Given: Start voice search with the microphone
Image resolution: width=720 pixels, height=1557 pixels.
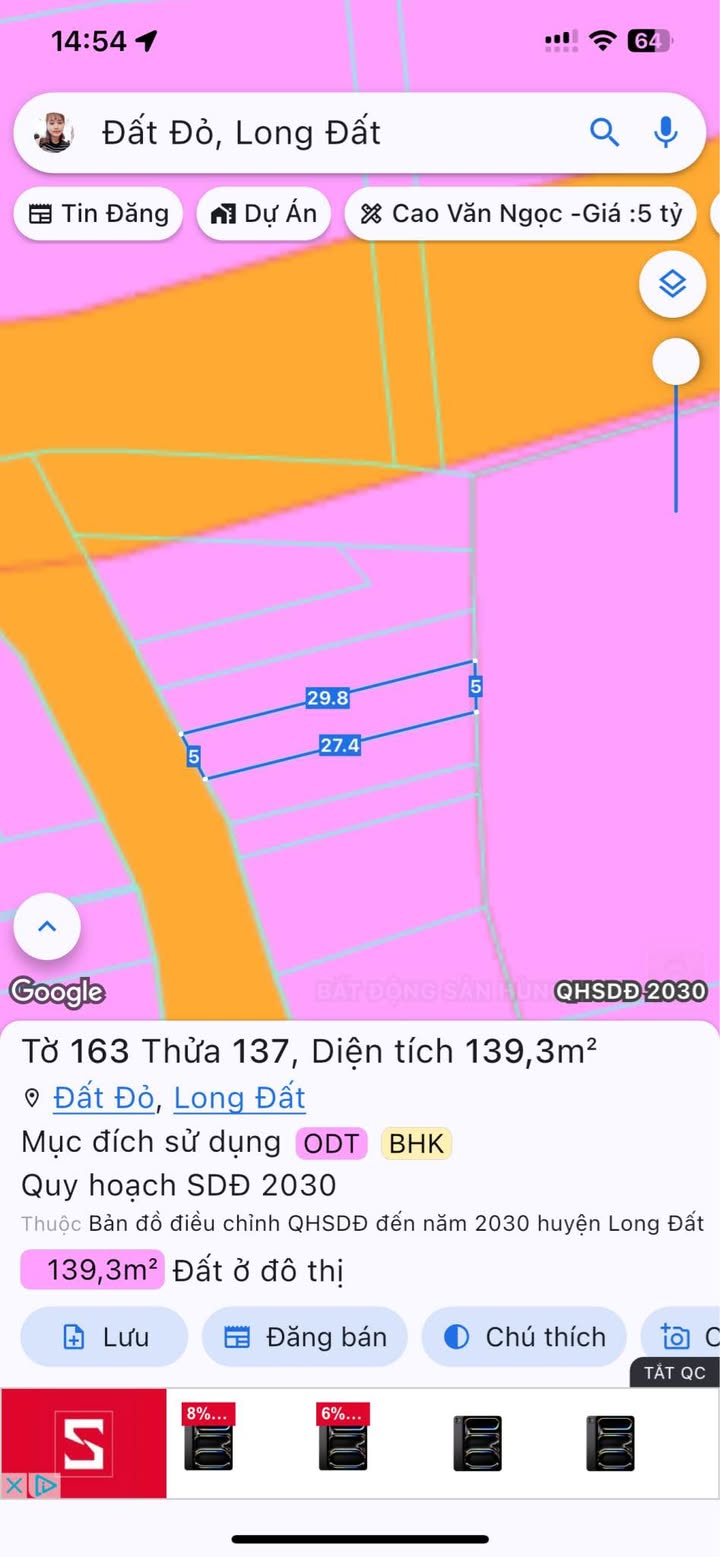Looking at the screenshot, I should coord(666,132).
